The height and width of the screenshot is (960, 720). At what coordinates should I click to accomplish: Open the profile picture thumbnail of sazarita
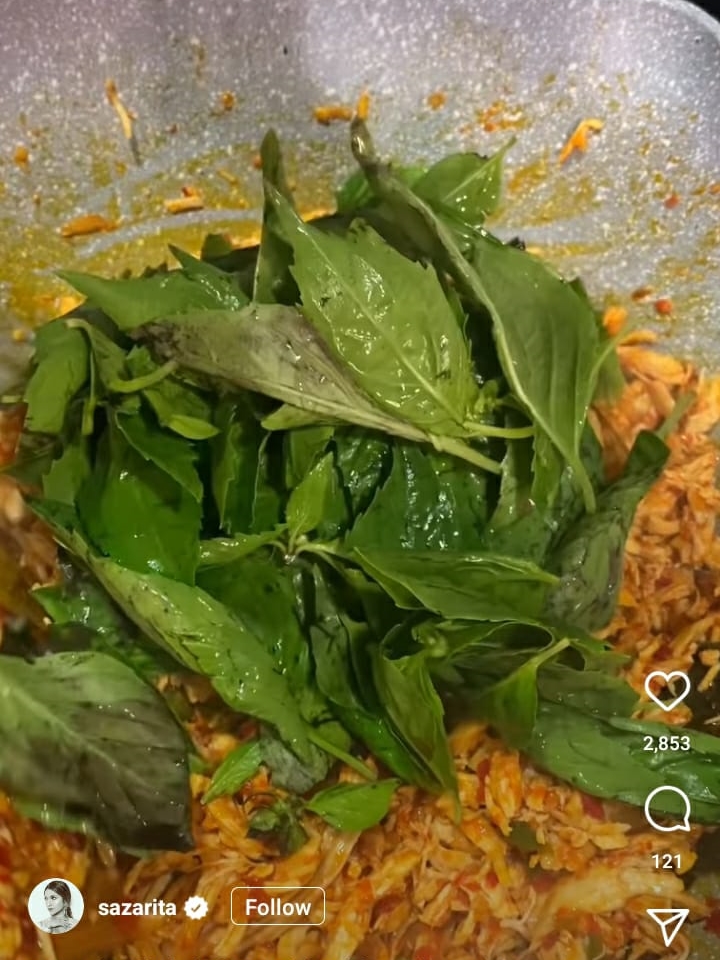pyautogui.click(x=57, y=908)
